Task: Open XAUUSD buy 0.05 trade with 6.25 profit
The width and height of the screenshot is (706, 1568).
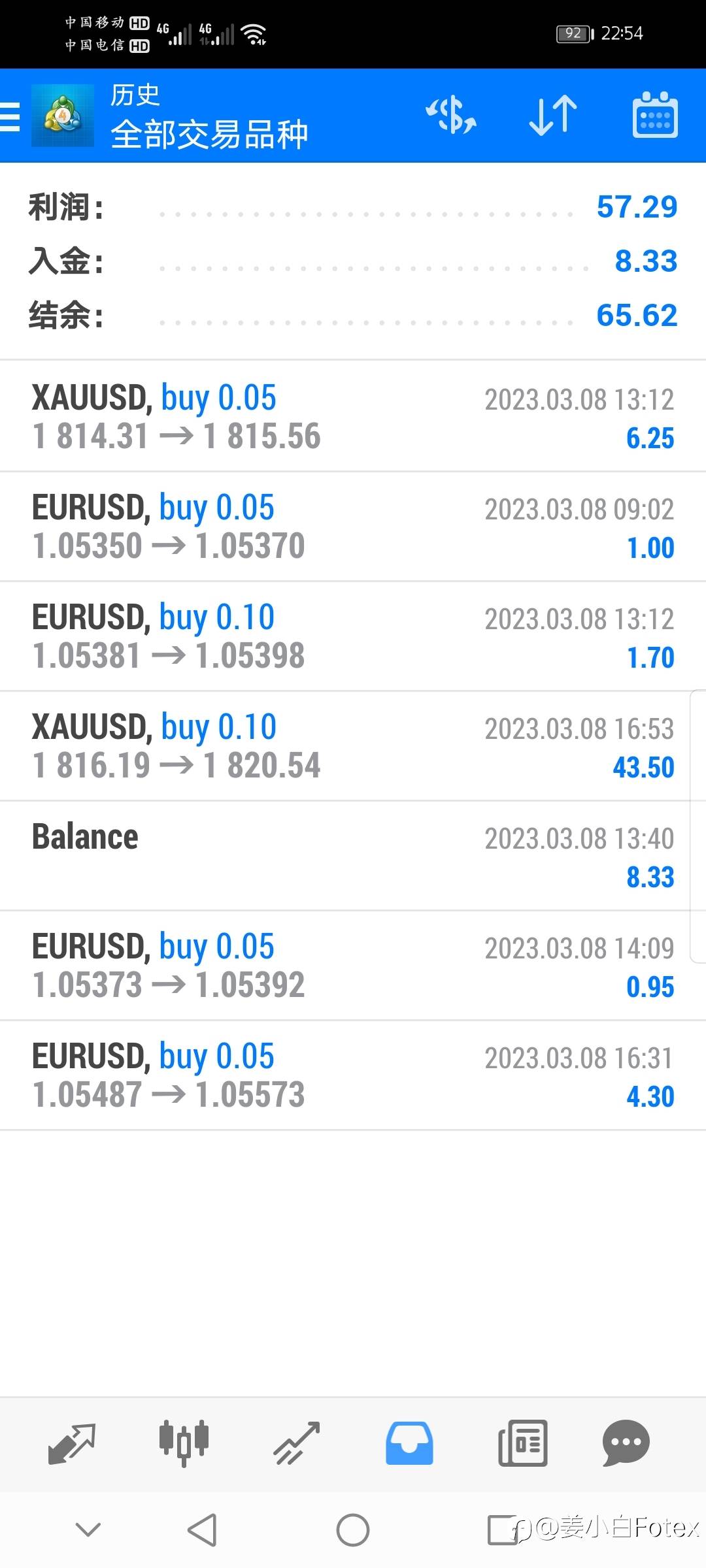Action: pos(353,417)
